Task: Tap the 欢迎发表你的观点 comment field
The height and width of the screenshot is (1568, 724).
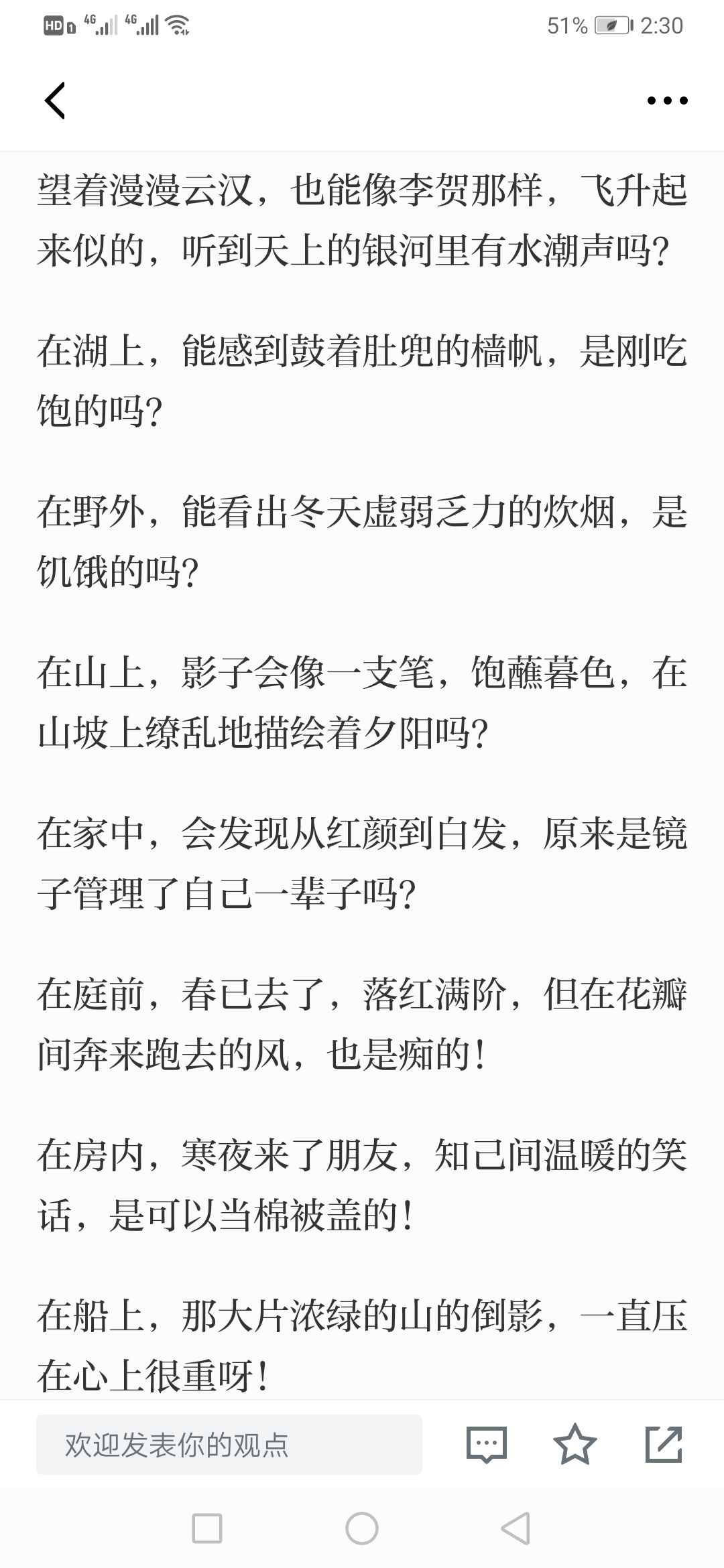Action: point(229,1445)
